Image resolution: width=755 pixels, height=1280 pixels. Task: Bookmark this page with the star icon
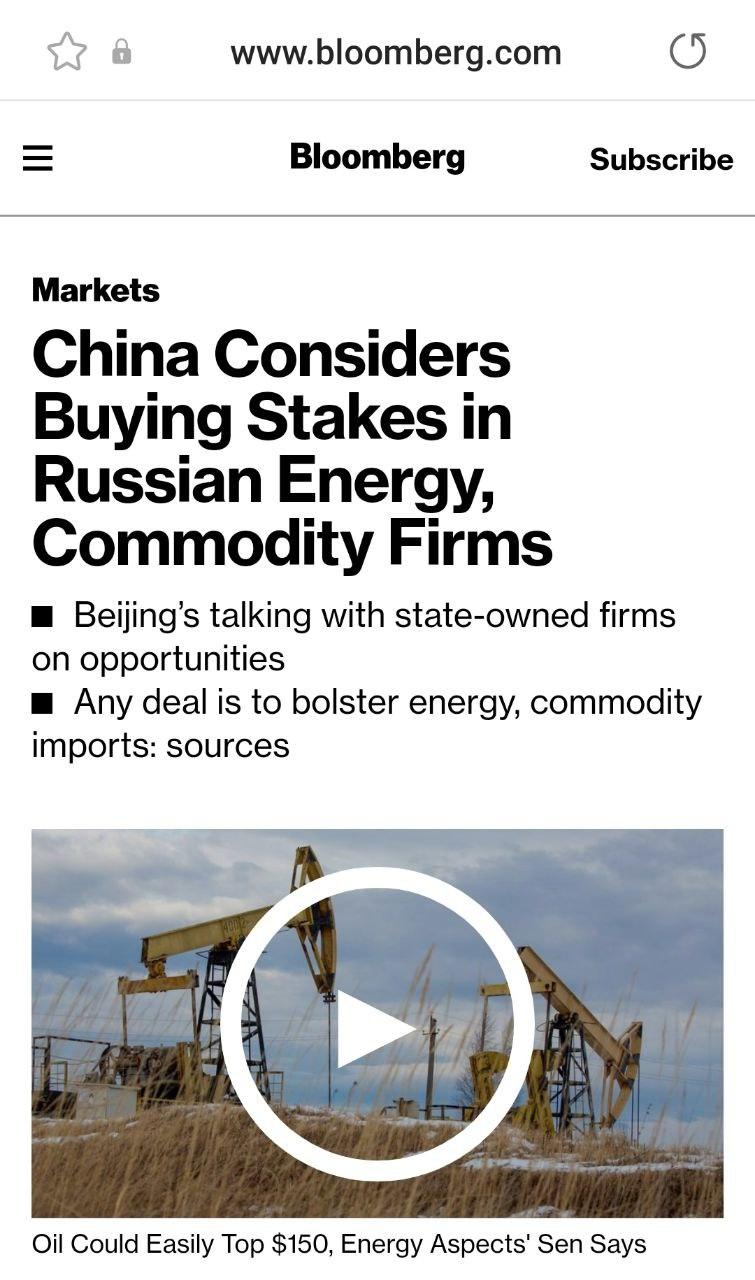tap(67, 52)
